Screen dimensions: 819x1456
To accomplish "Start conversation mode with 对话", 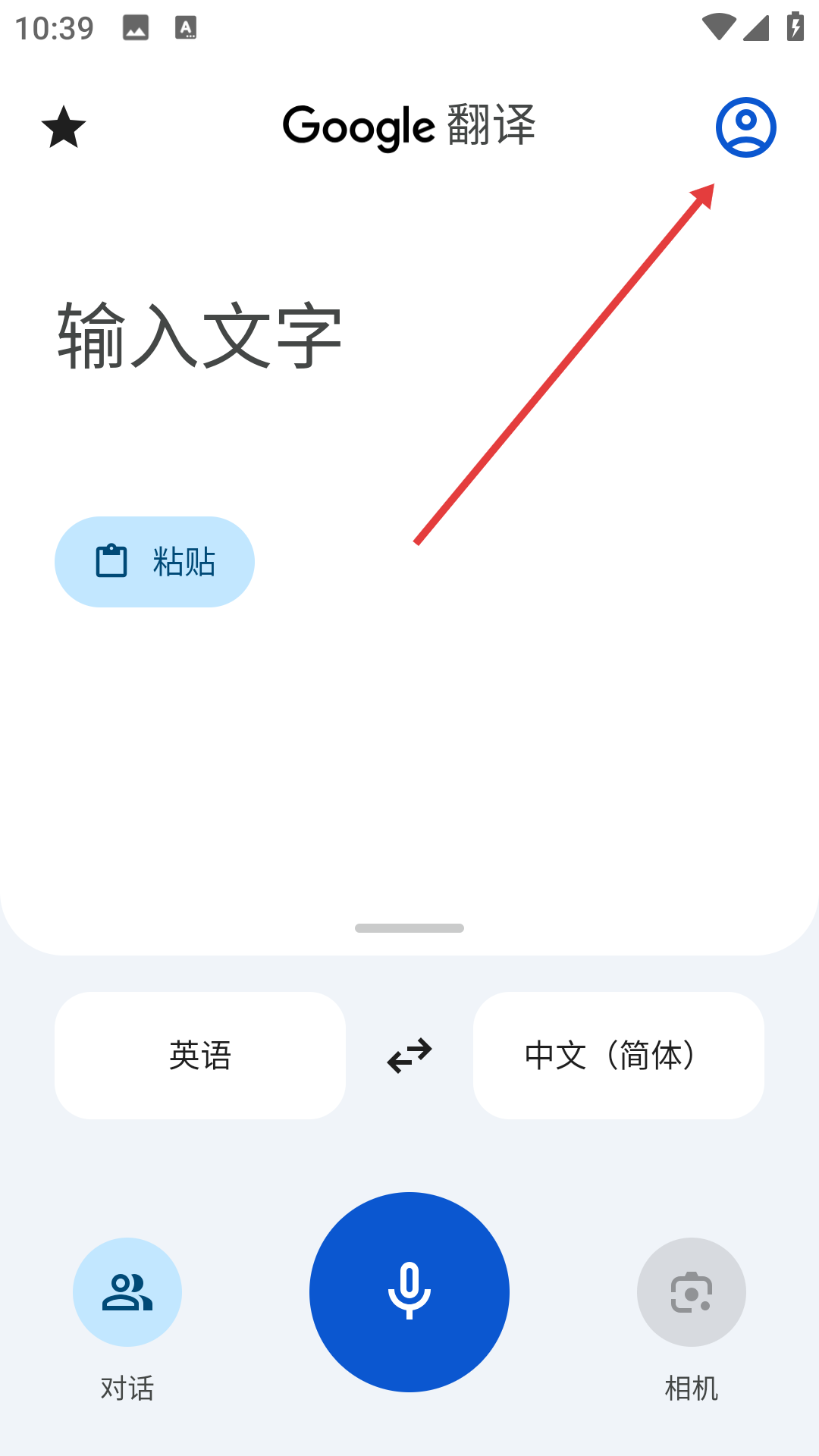I will [x=127, y=1292].
